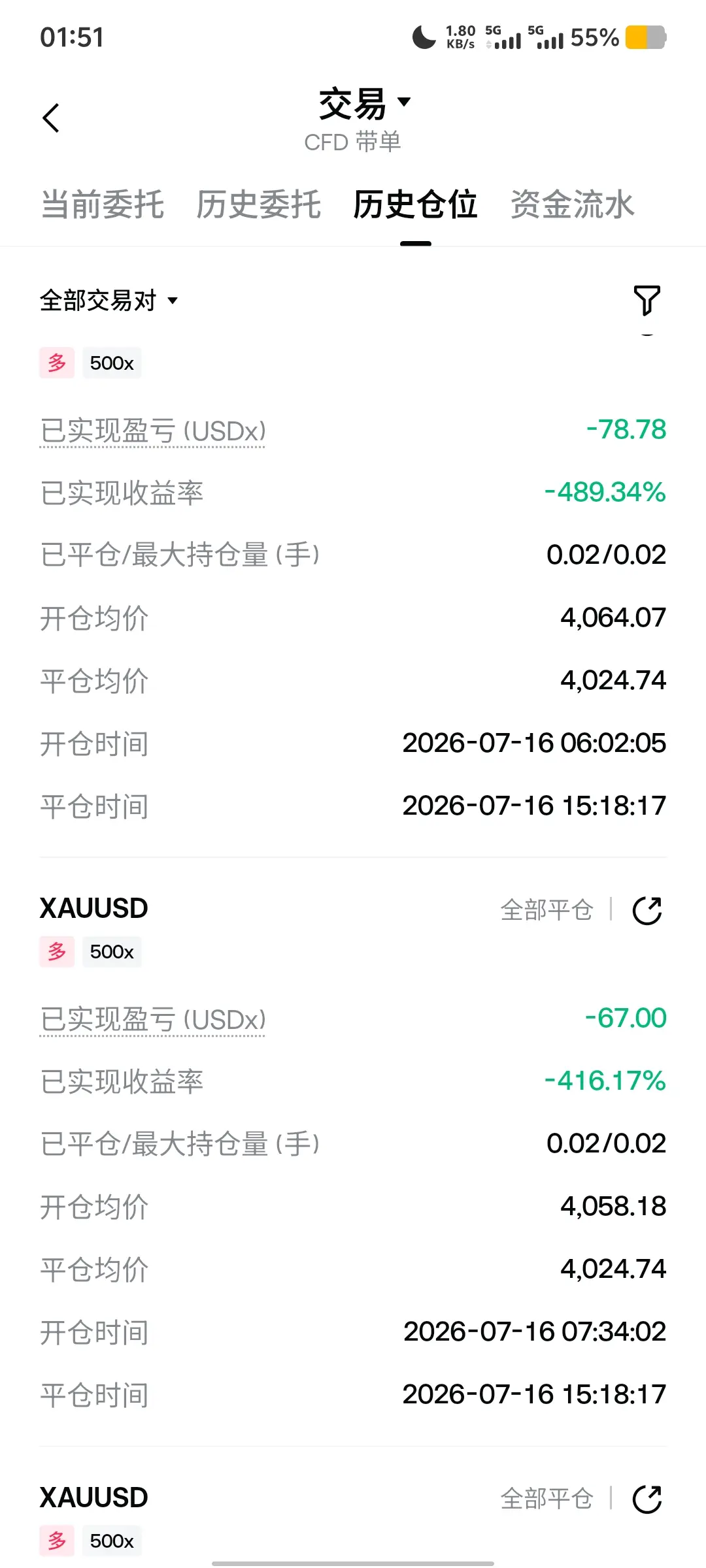706x1568 pixels.
Task: Select the 历史仓位 tab
Action: pos(415,204)
